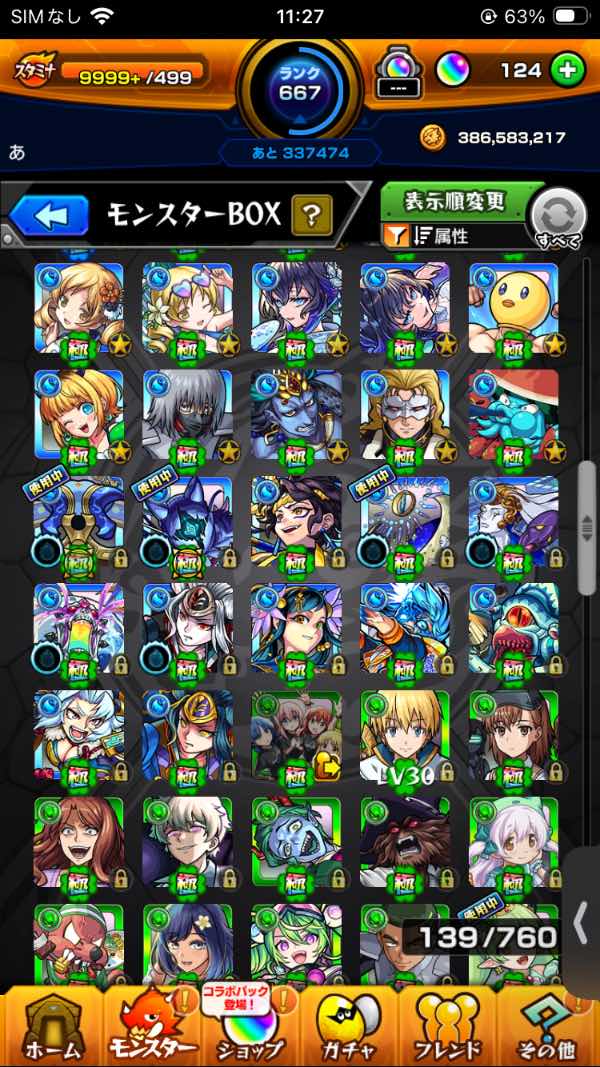Open the Monster BOX help question mark
Viewport: 600px width, 1067px height.
pyautogui.click(x=312, y=215)
